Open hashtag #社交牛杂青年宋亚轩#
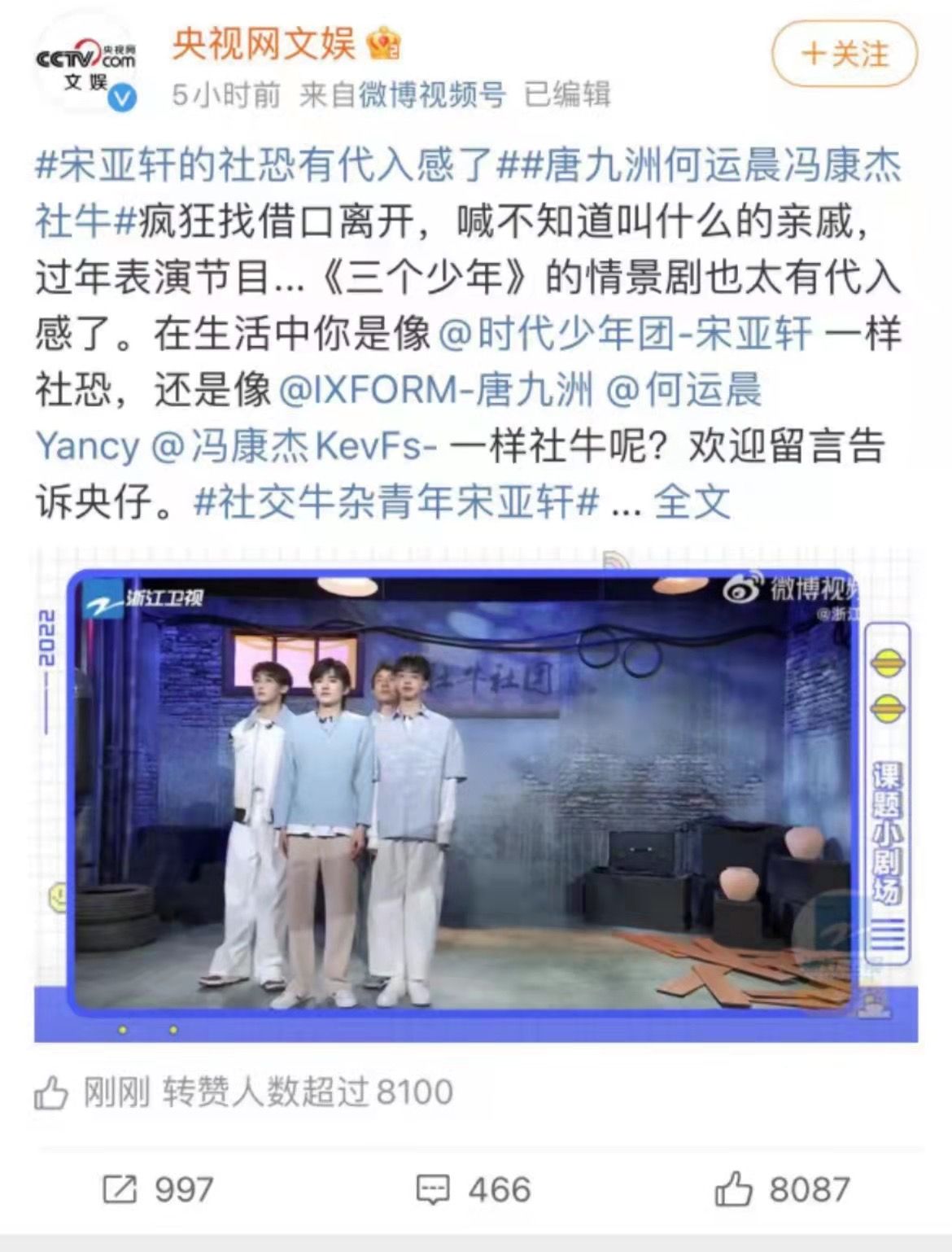 point(396,502)
